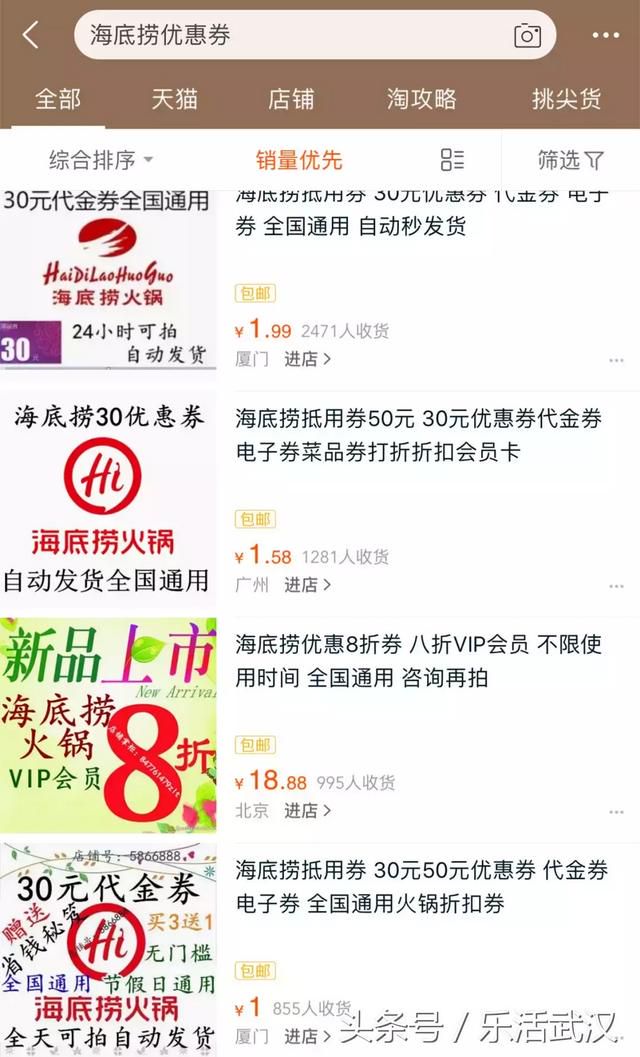This screenshot has width=640, height=1057.
Task: Switch to the 淘攻略 tab
Action: coord(421,99)
